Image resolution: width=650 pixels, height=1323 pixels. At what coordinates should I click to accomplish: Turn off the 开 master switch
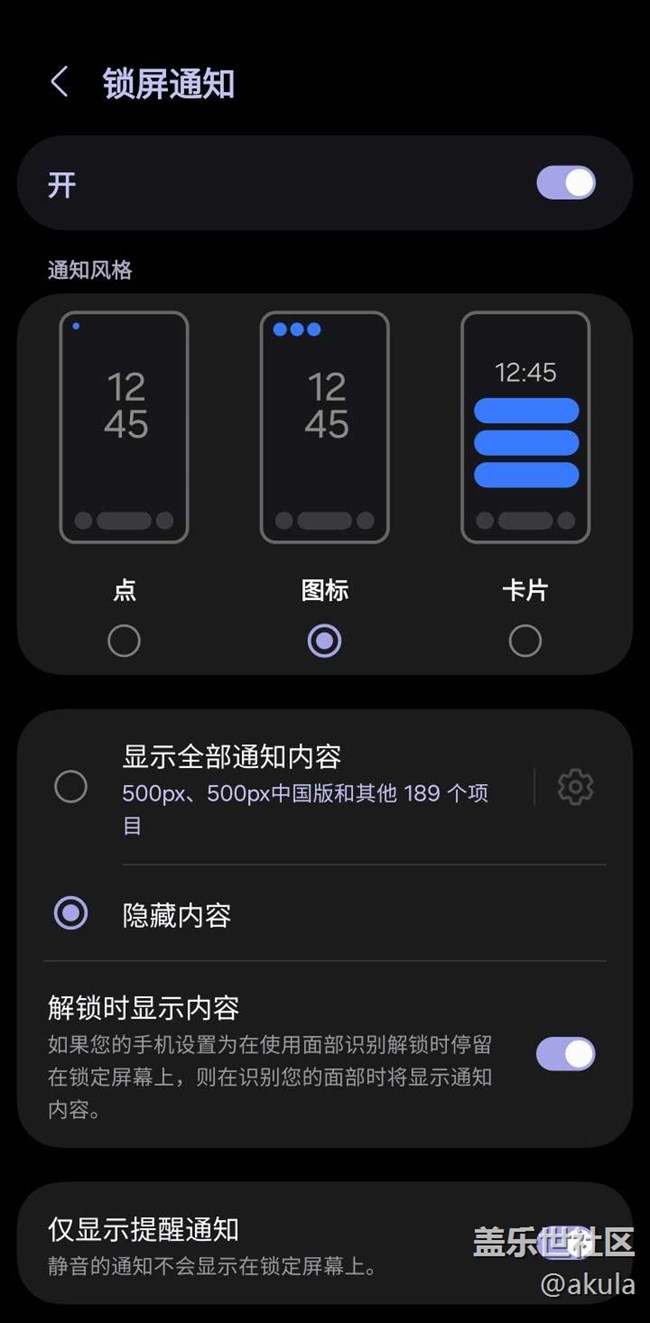tap(565, 183)
